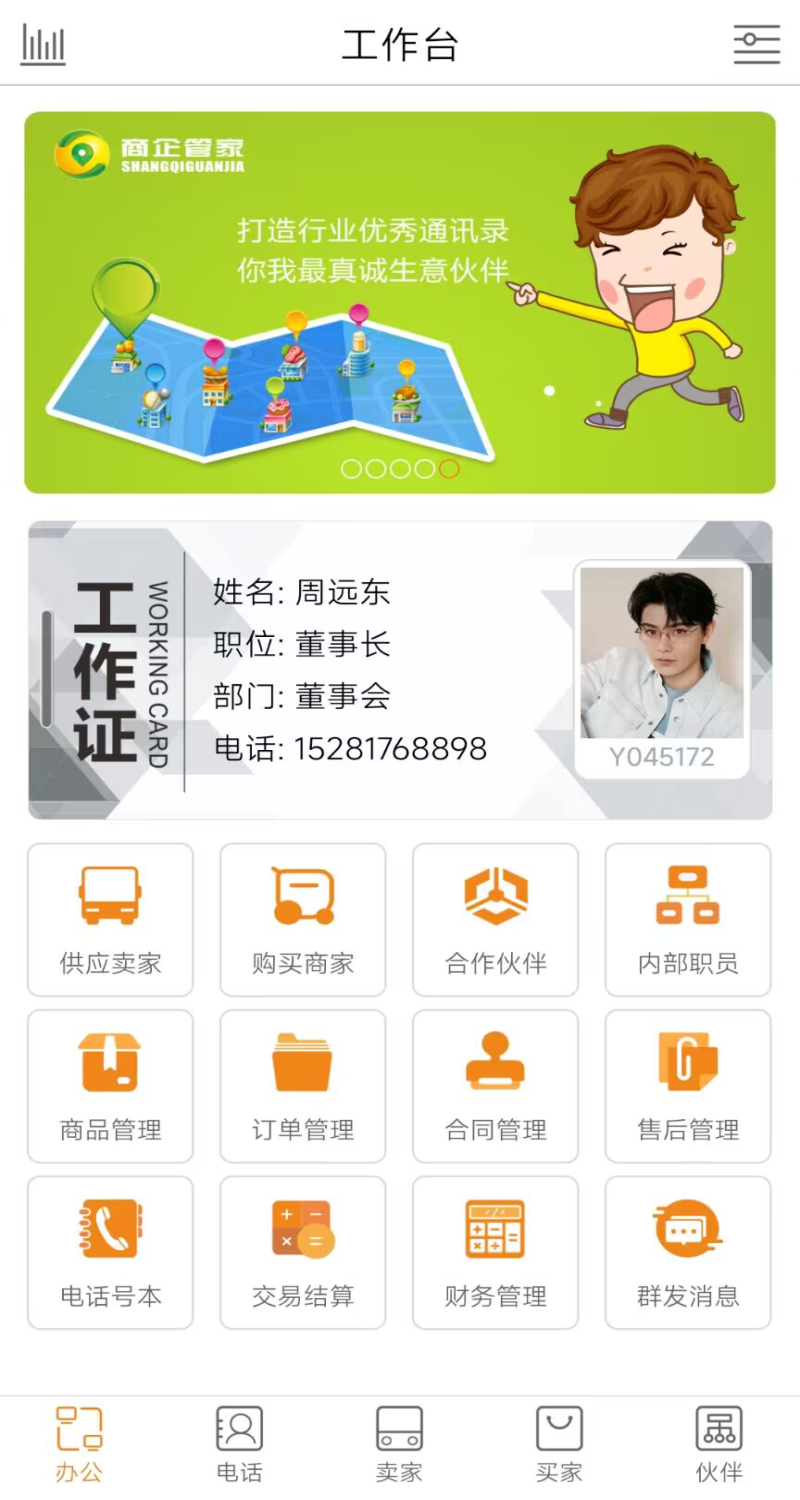Select 售后管理
The image size is (800, 1500).
click(688, 1086)
